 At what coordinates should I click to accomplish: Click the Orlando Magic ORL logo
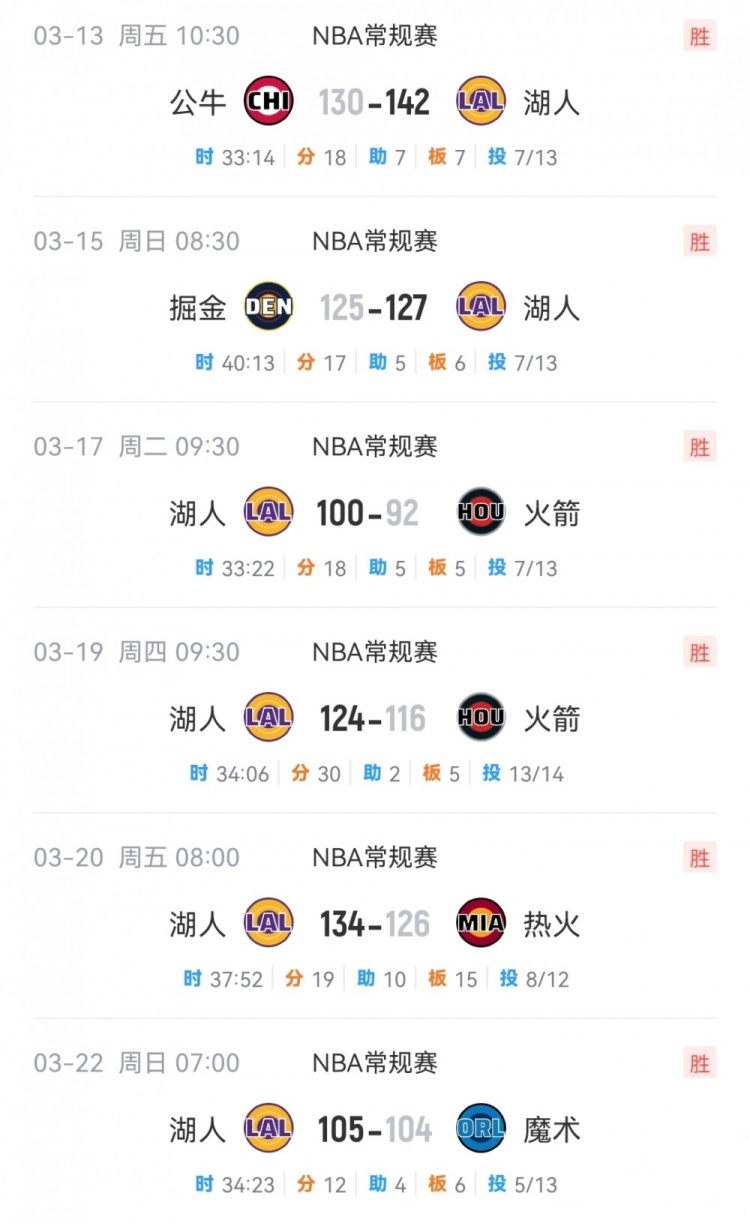pyautogui.click(x=480, y=1129)
